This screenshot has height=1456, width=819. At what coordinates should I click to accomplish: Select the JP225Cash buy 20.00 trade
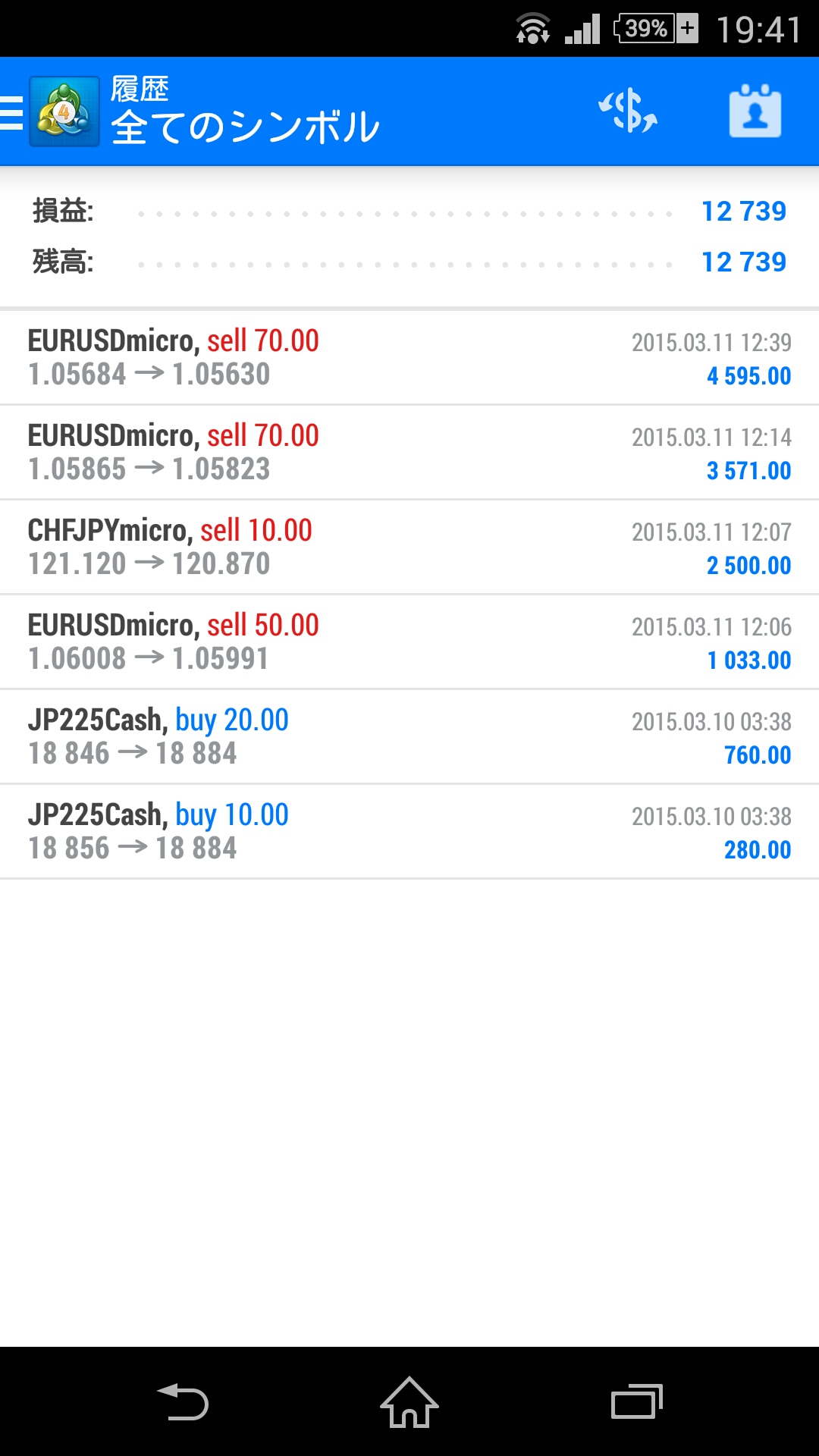409,737
